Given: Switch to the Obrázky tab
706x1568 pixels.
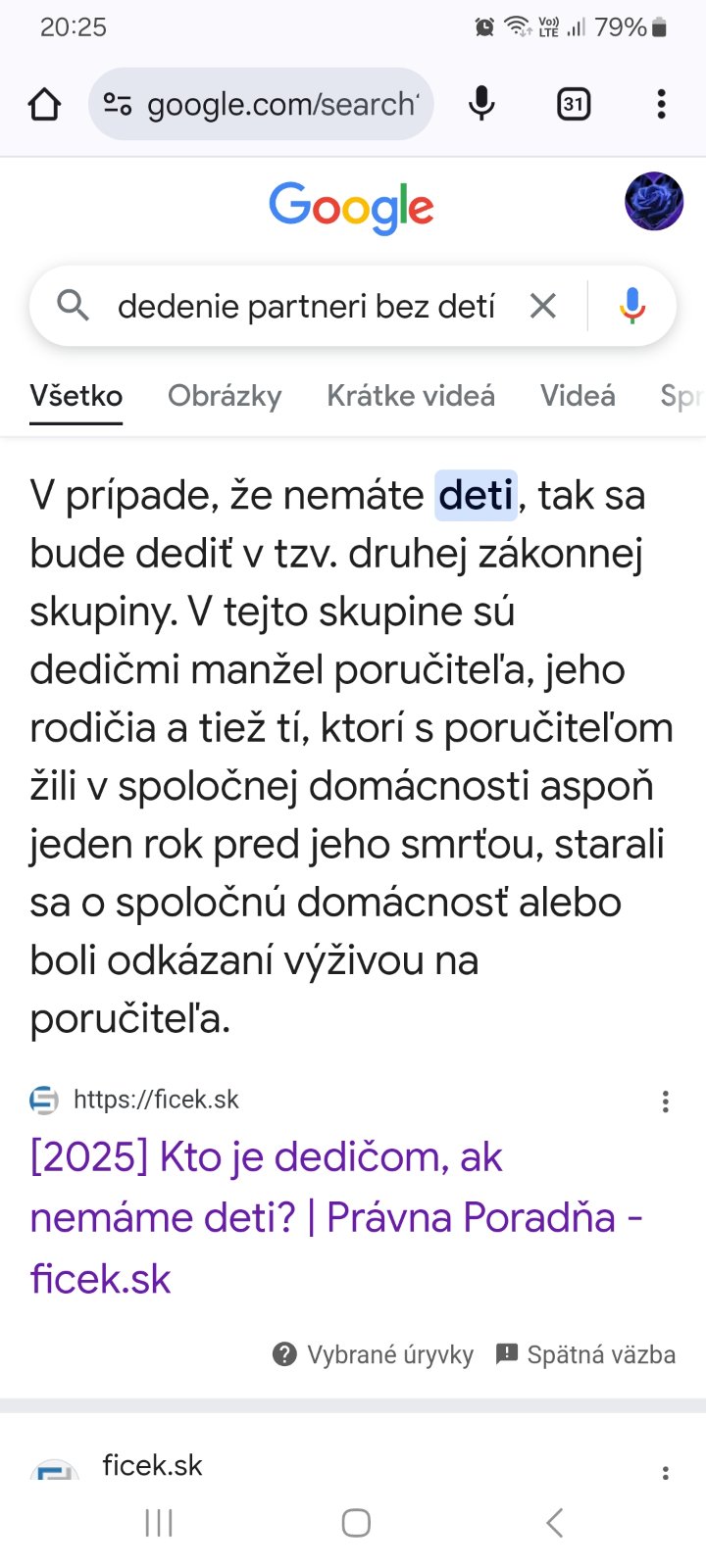Looking at the screenshot, I should (x=225, y=396).
